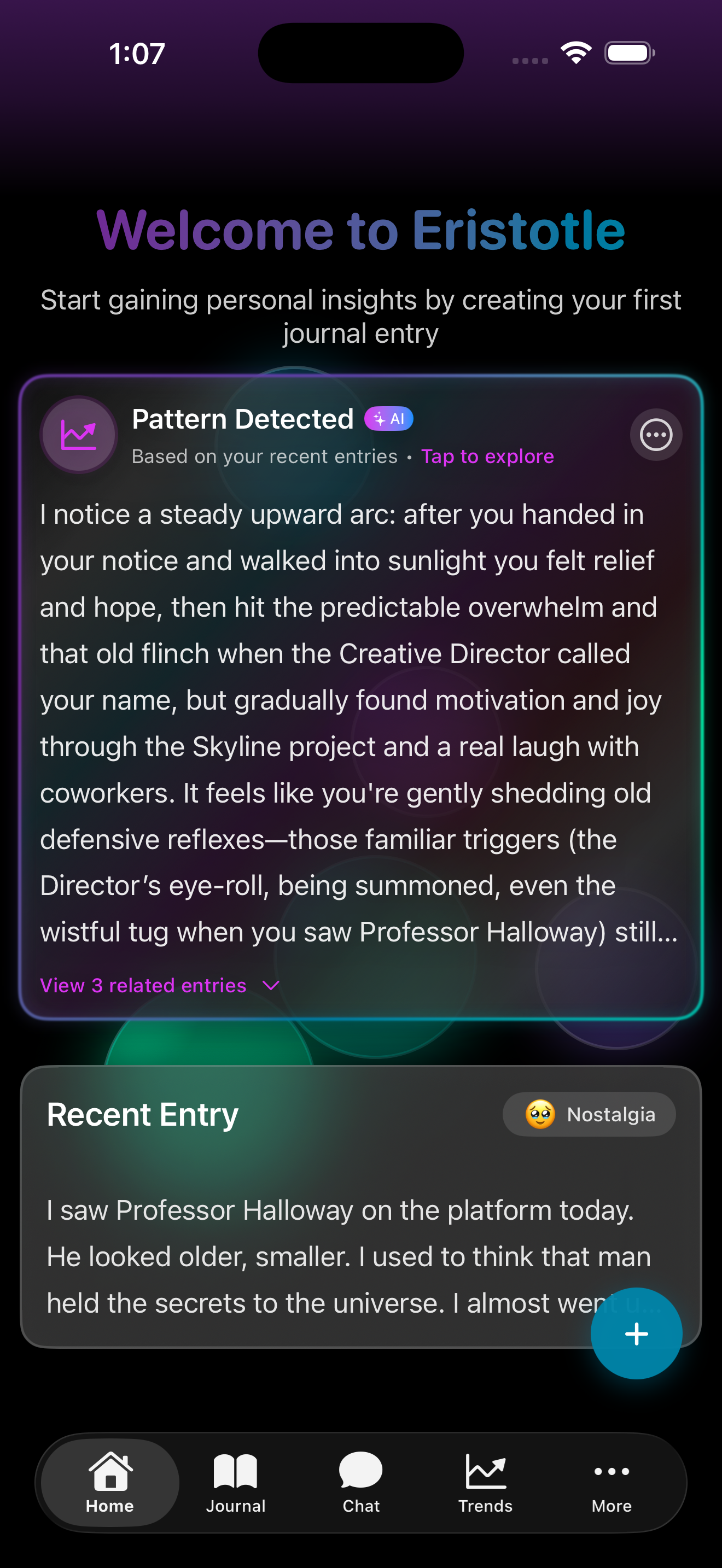
Task: Create a new journal entry
Action: click(636, 1333)
